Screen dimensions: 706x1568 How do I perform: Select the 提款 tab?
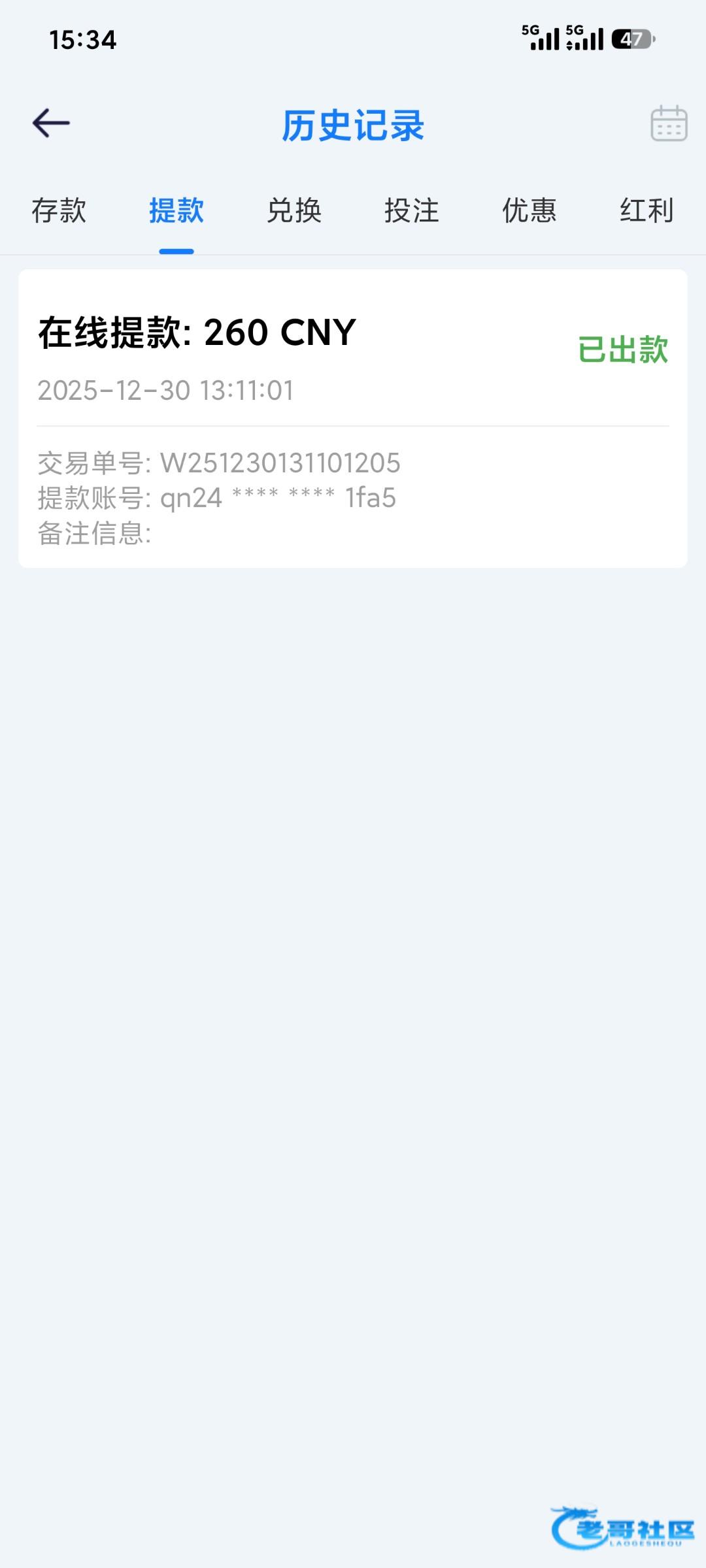click(176, 211)
